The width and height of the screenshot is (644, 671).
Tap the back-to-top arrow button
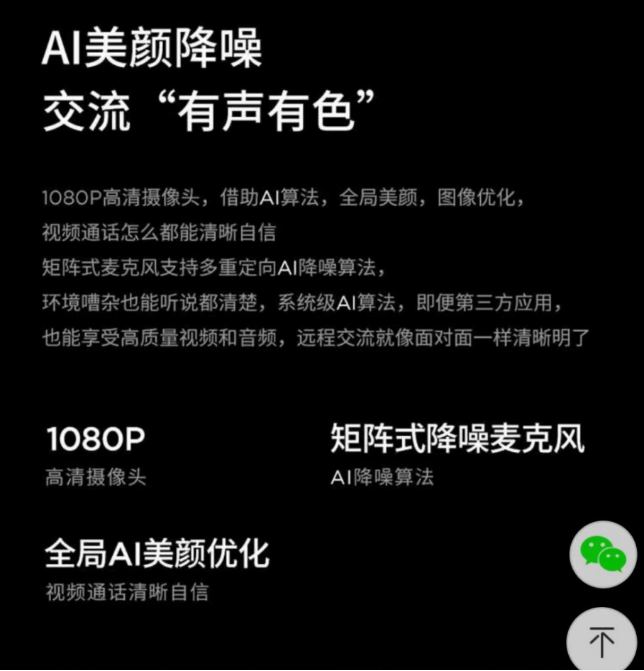pos(602,640)
